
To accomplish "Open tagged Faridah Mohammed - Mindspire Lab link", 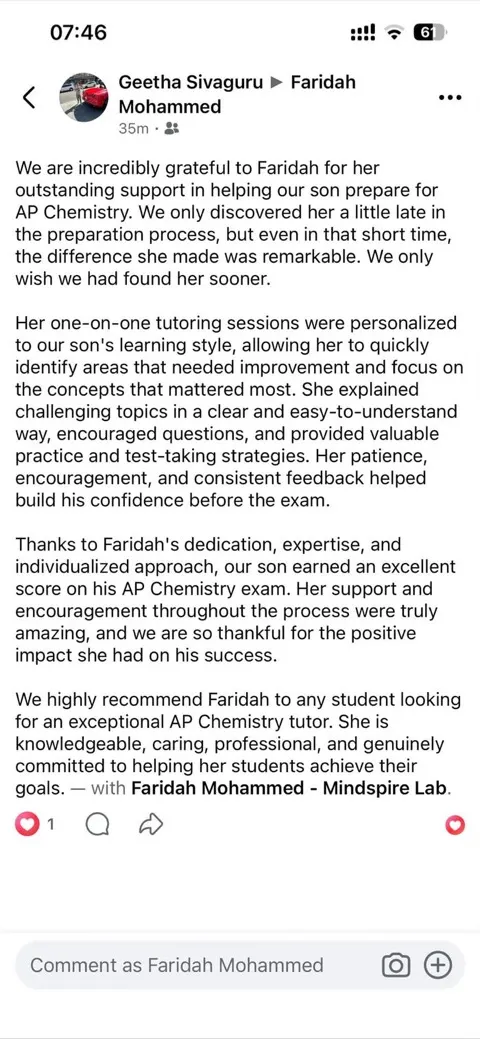I will coord(291,789).
